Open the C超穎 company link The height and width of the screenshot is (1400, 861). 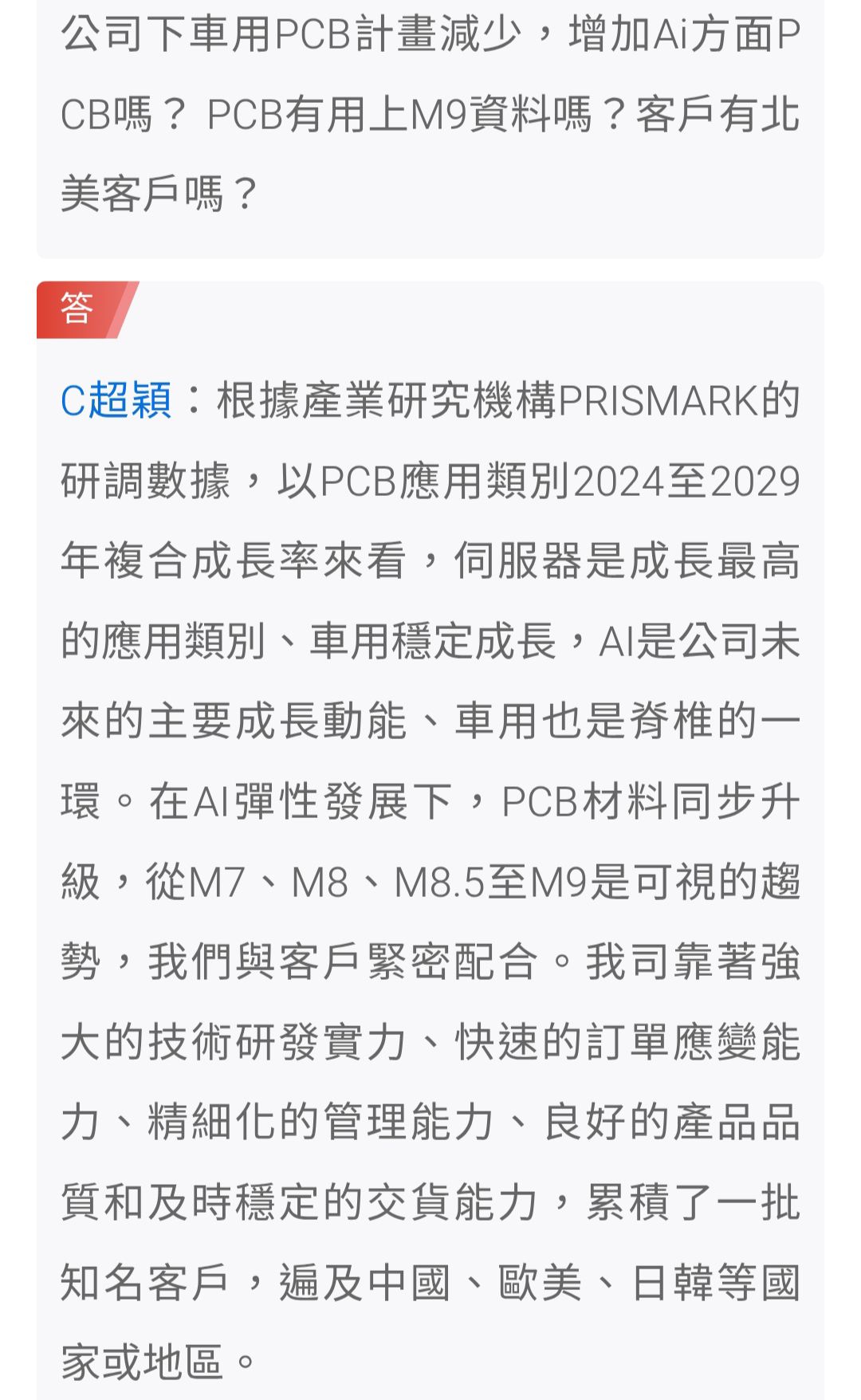(x=116, y=400)
